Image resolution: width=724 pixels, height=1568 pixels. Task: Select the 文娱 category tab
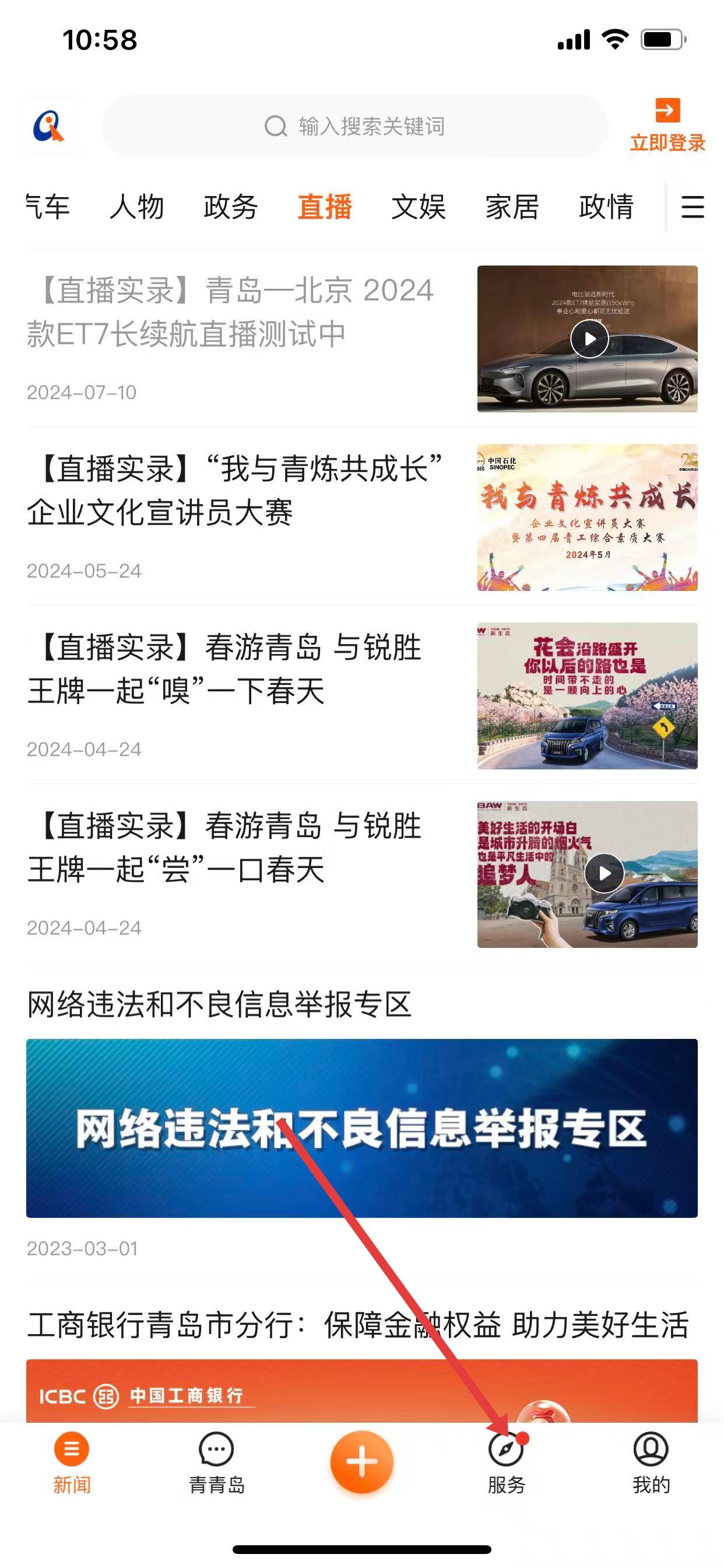click(x=418, y=207)
